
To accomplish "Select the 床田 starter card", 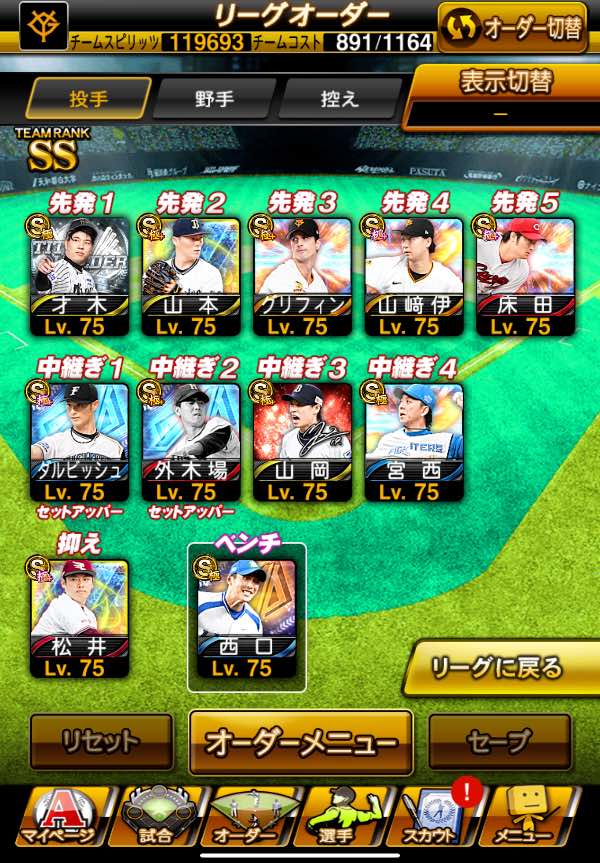I will coord(525,276).
